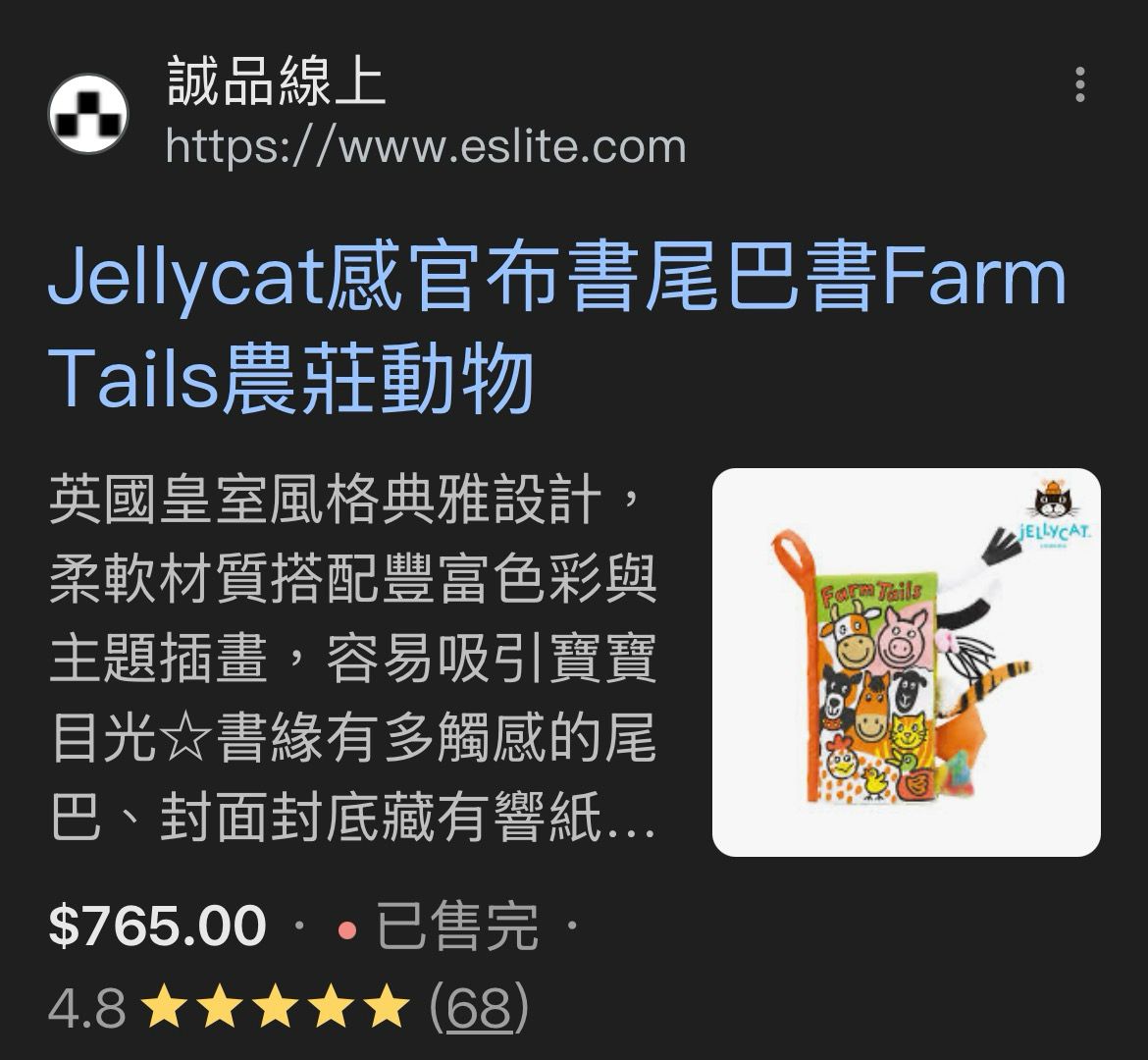Open the three-dot overflow menu
The image size is (1148, 1060).
coord(1079,85)
